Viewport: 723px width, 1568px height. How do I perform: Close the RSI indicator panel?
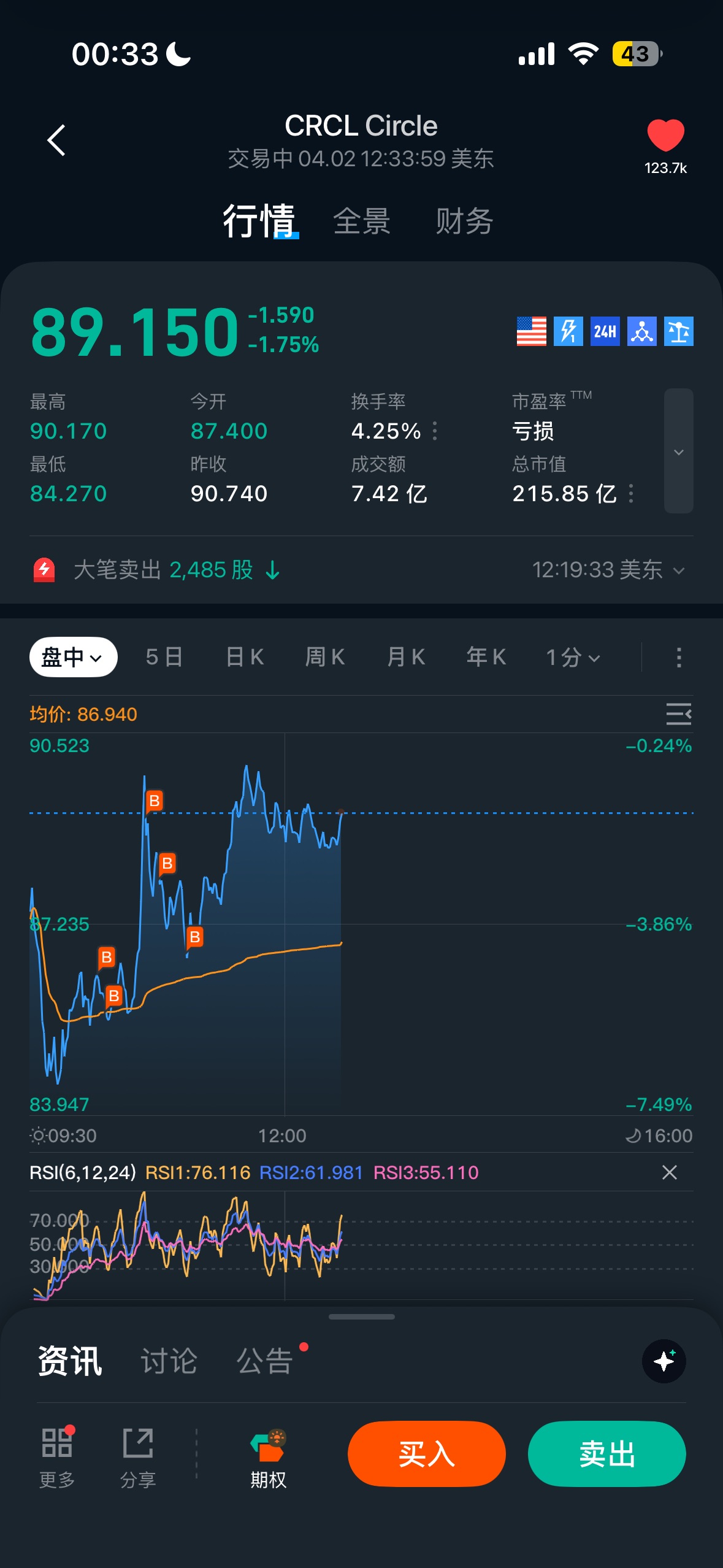[670, 1172]
